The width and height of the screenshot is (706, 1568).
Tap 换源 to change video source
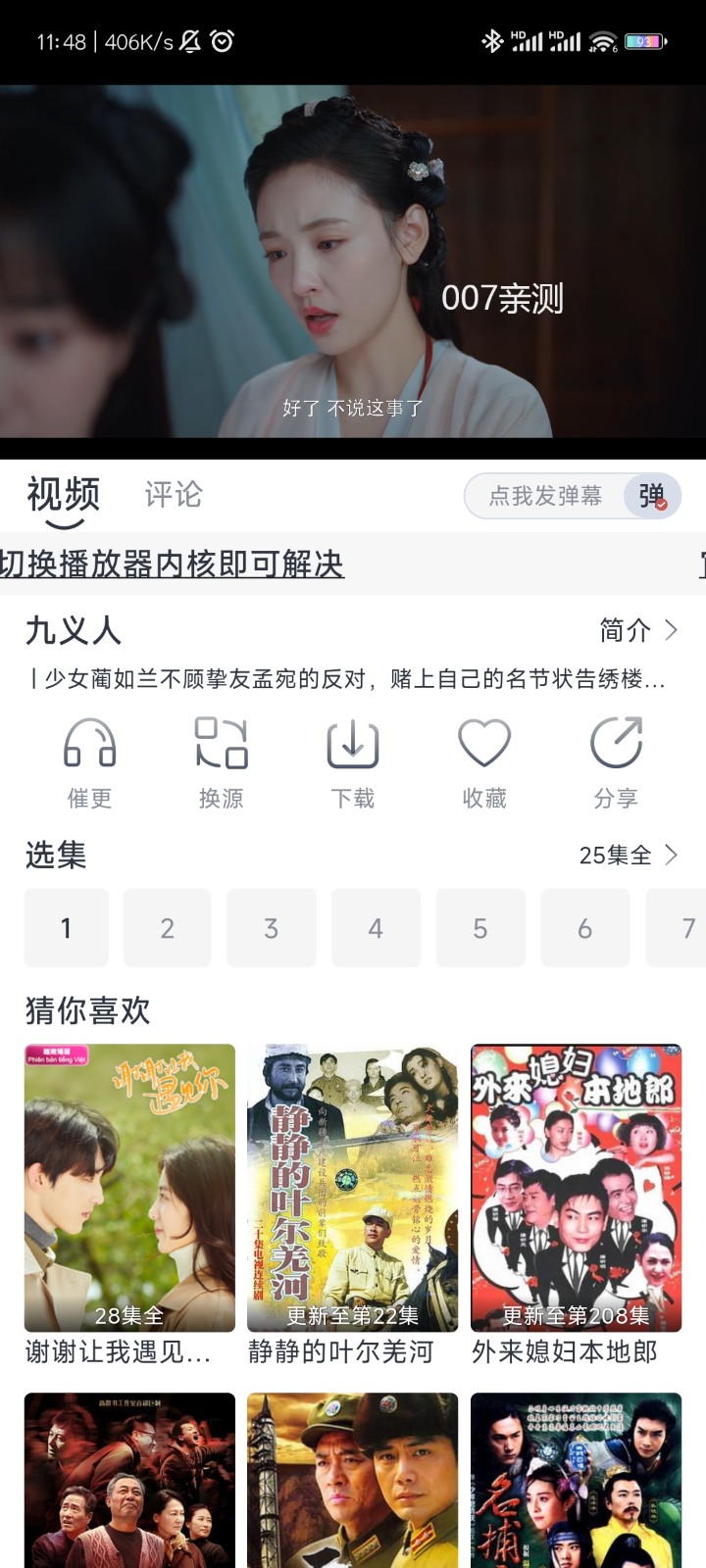[221, 763]
